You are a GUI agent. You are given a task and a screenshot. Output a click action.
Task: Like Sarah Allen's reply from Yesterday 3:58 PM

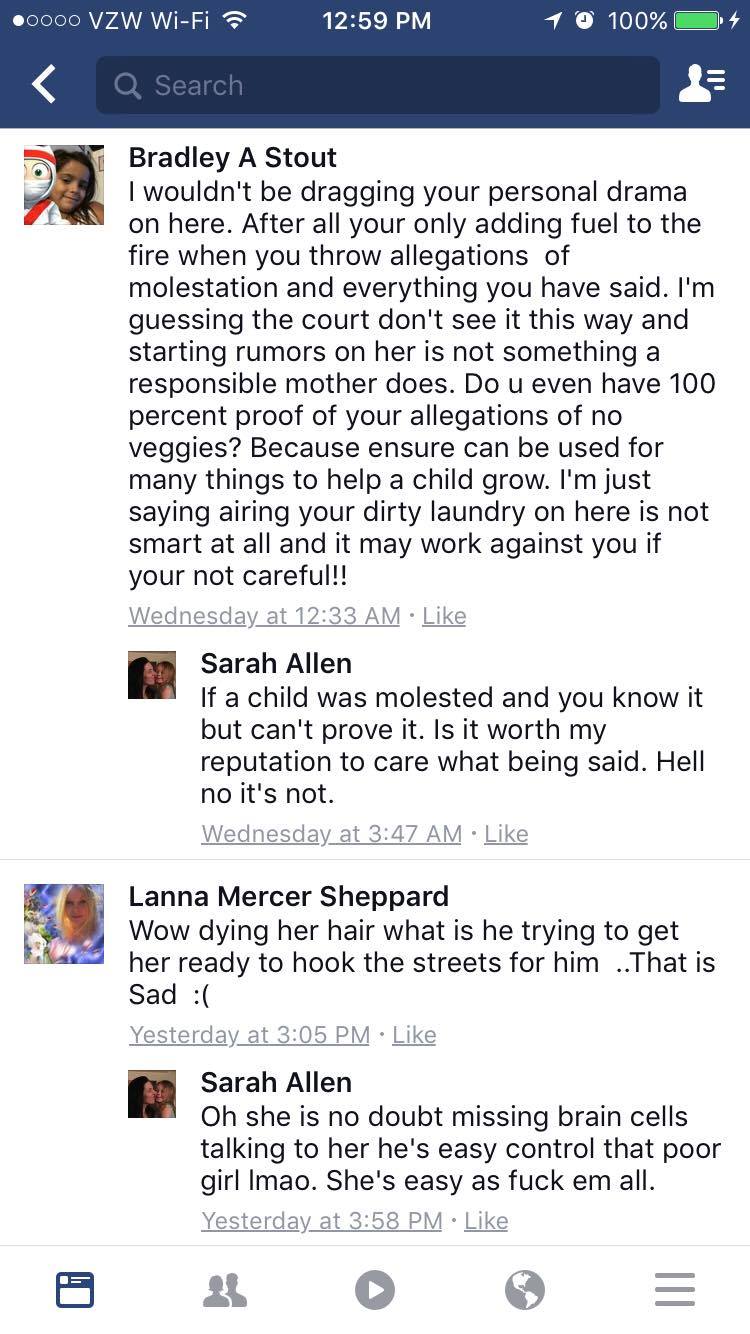486,1221
